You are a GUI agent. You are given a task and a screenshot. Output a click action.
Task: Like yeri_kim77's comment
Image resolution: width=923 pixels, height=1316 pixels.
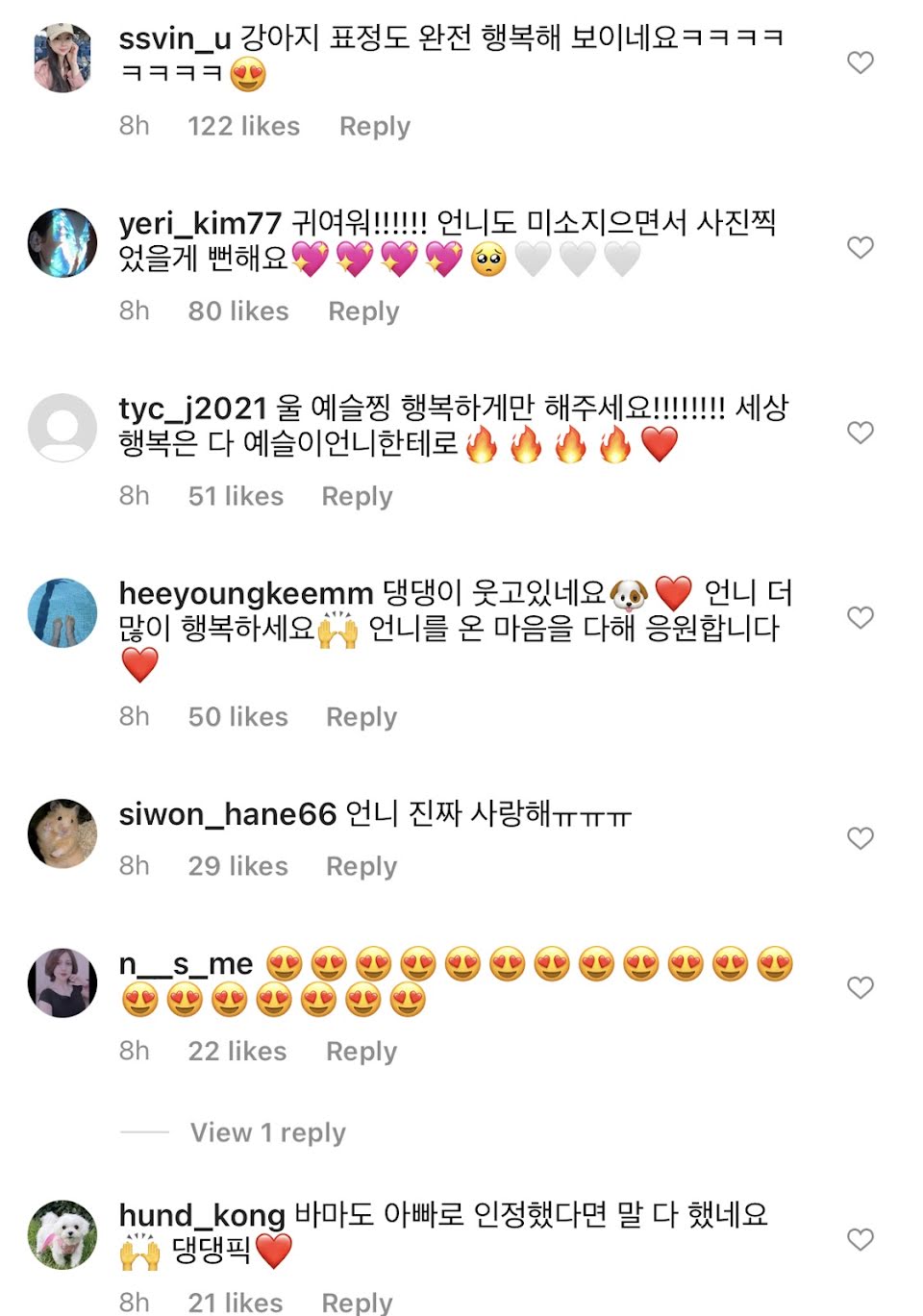click(860, 247)
